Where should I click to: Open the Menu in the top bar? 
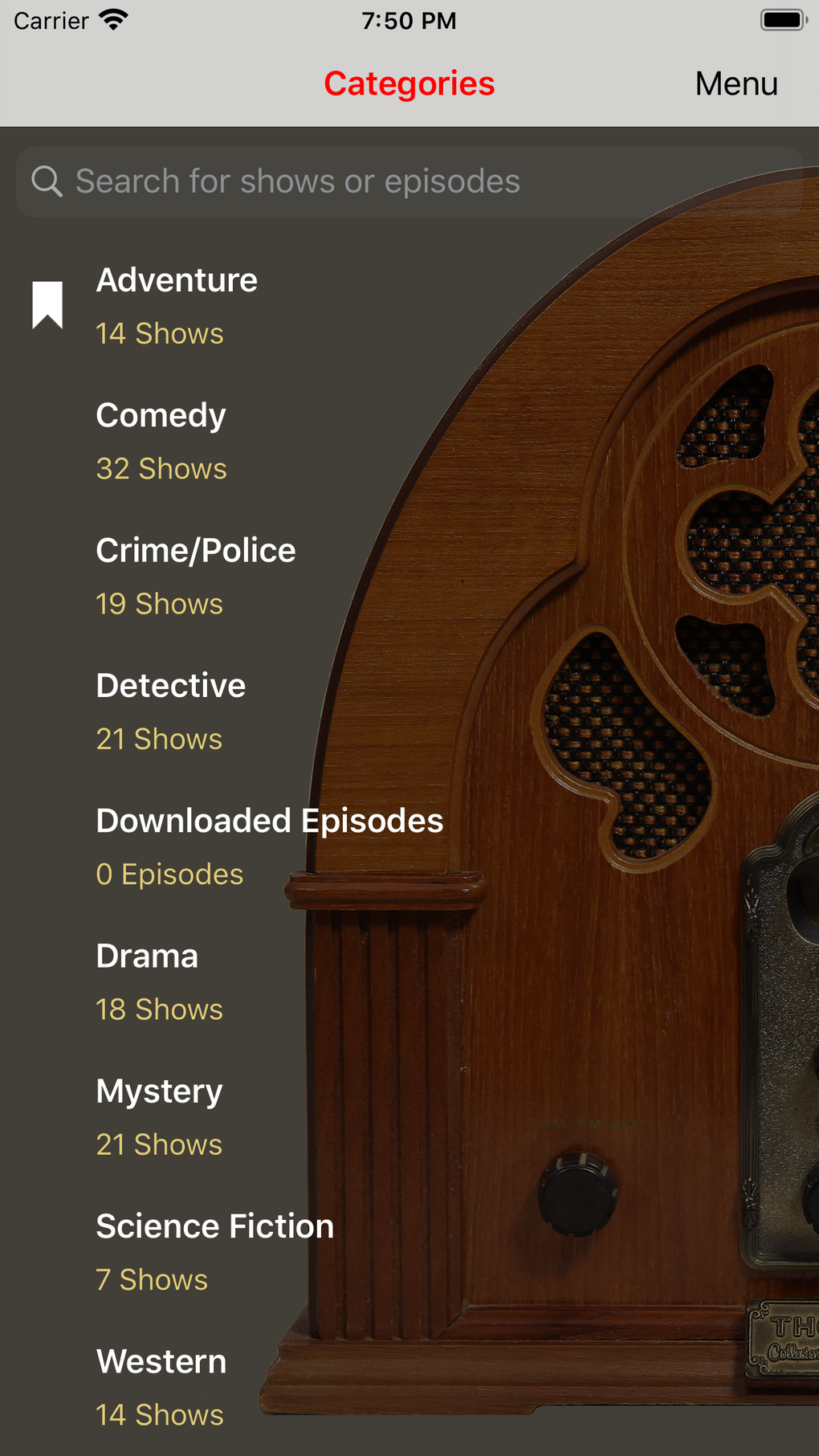735,84
